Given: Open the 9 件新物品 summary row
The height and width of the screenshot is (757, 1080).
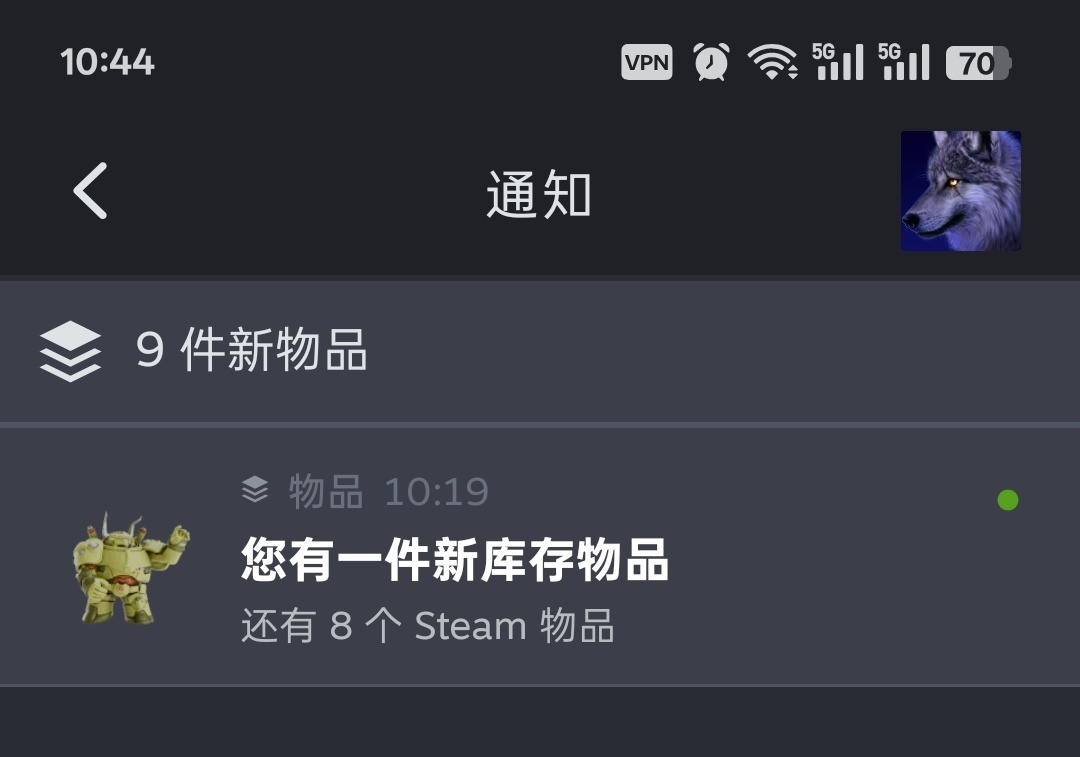Looking at the screenshot, I should pyautogui.click(x=540, y=351).
